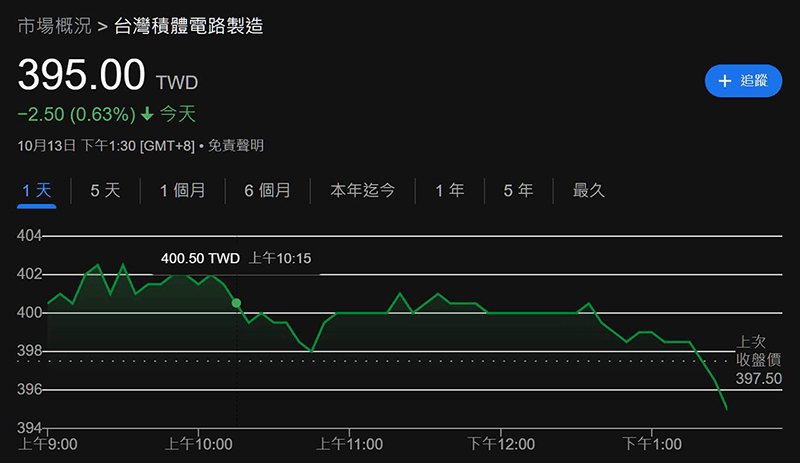Show the 1 個月 price chart
The image size is (800, 463).
(183, 190)
